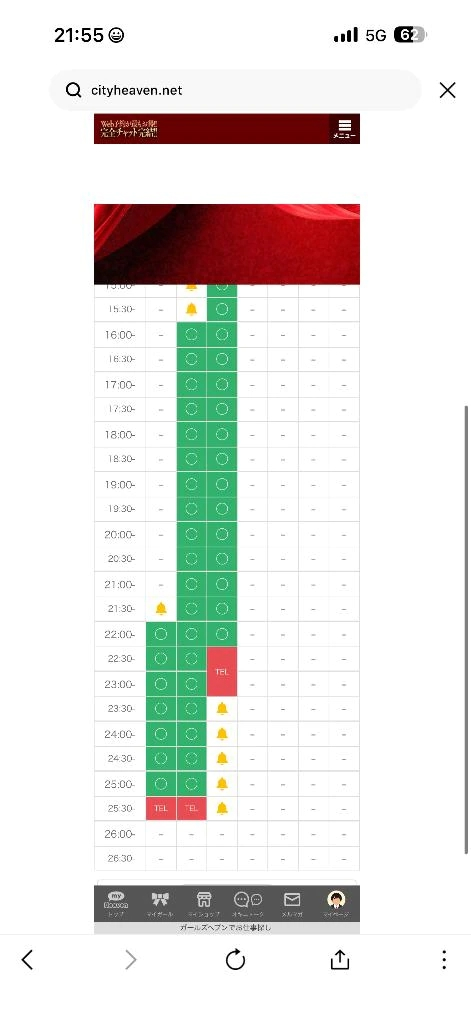Open the オキニトーク chat tab
The width and height of the screenshot is (471, 1024).
point(248,904)
